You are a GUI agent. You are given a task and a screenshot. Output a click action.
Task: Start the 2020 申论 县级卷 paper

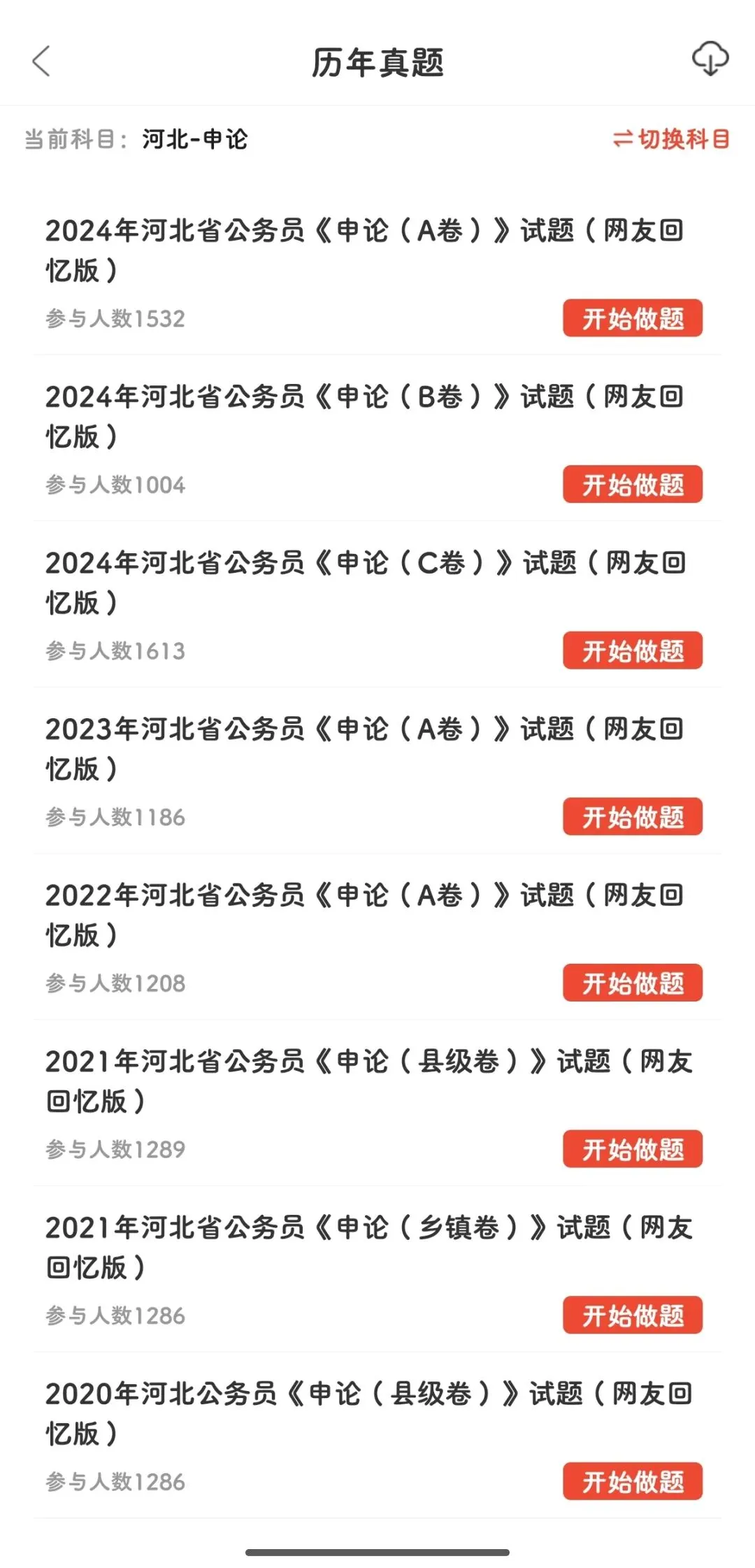point(632,1481)
